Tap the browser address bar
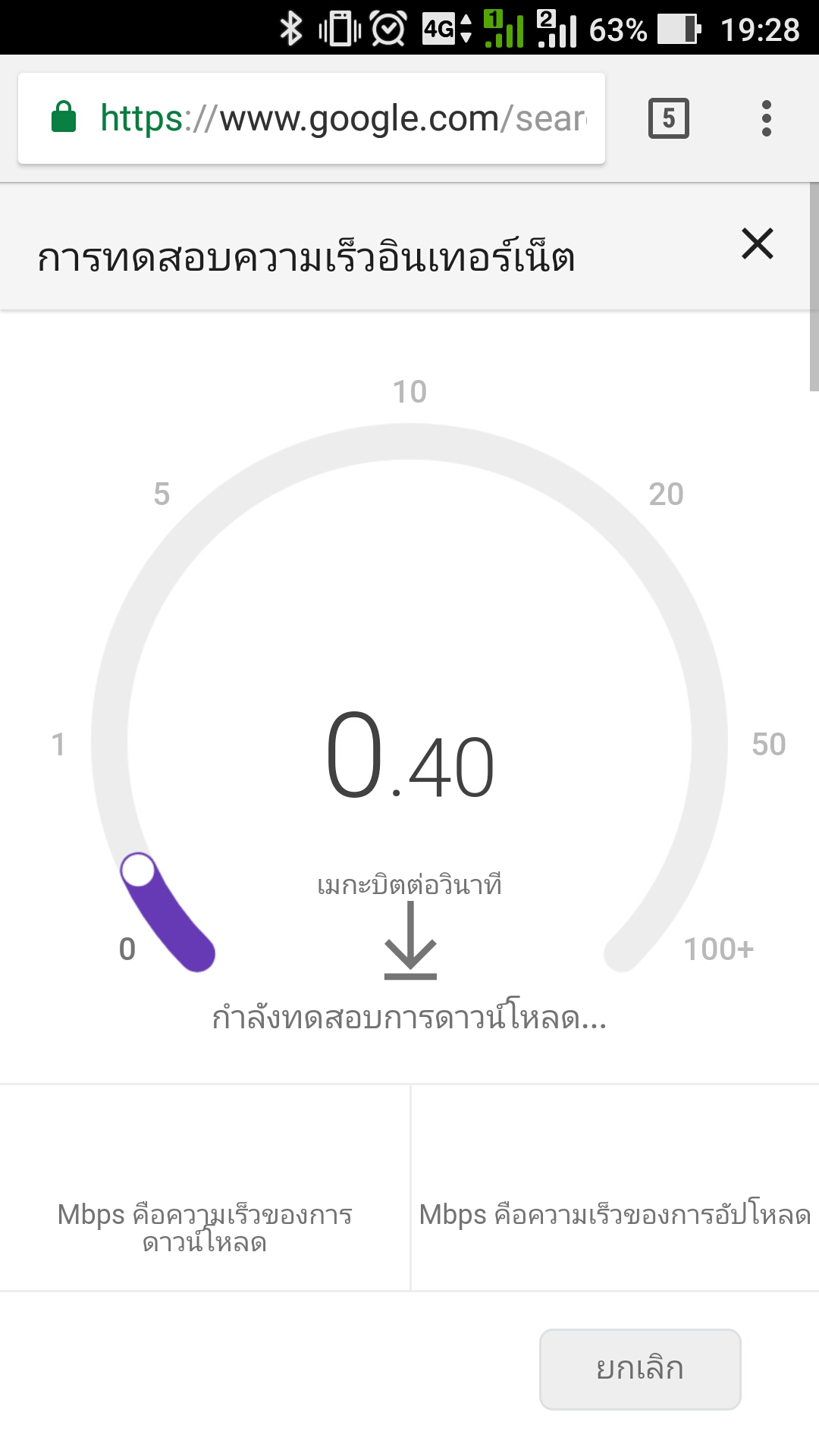819x1456 pixels. coord(341,118)
